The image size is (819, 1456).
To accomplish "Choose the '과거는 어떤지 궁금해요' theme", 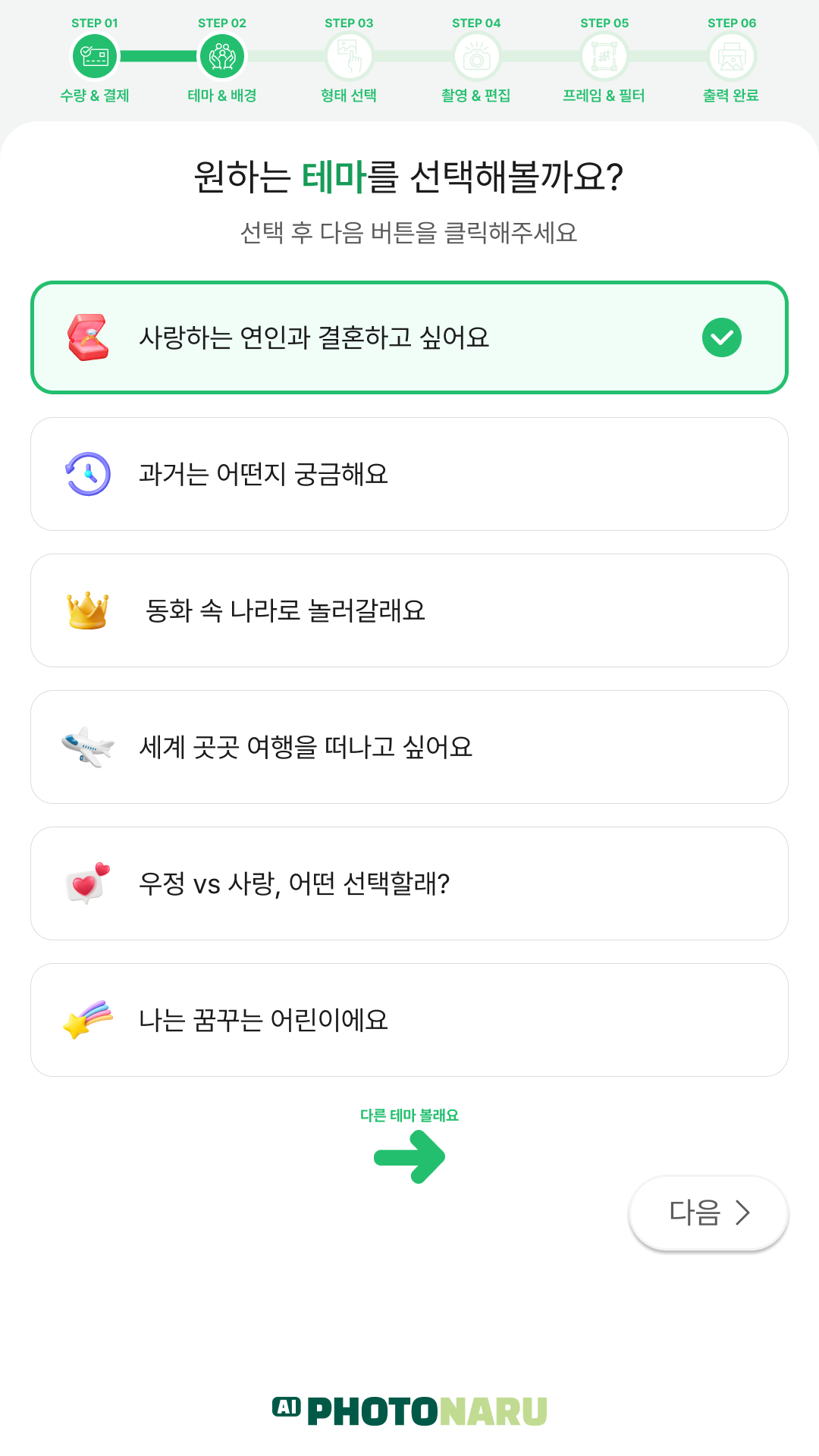I will (409, 474).
